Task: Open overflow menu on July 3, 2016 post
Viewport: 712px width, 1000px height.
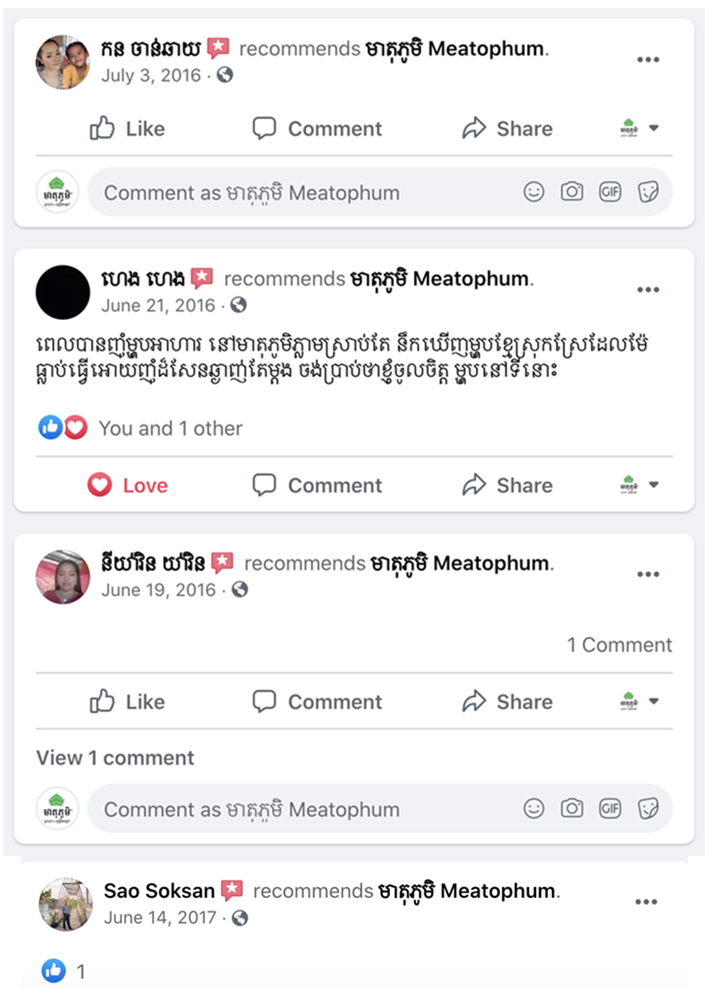Action: point(648,59)
